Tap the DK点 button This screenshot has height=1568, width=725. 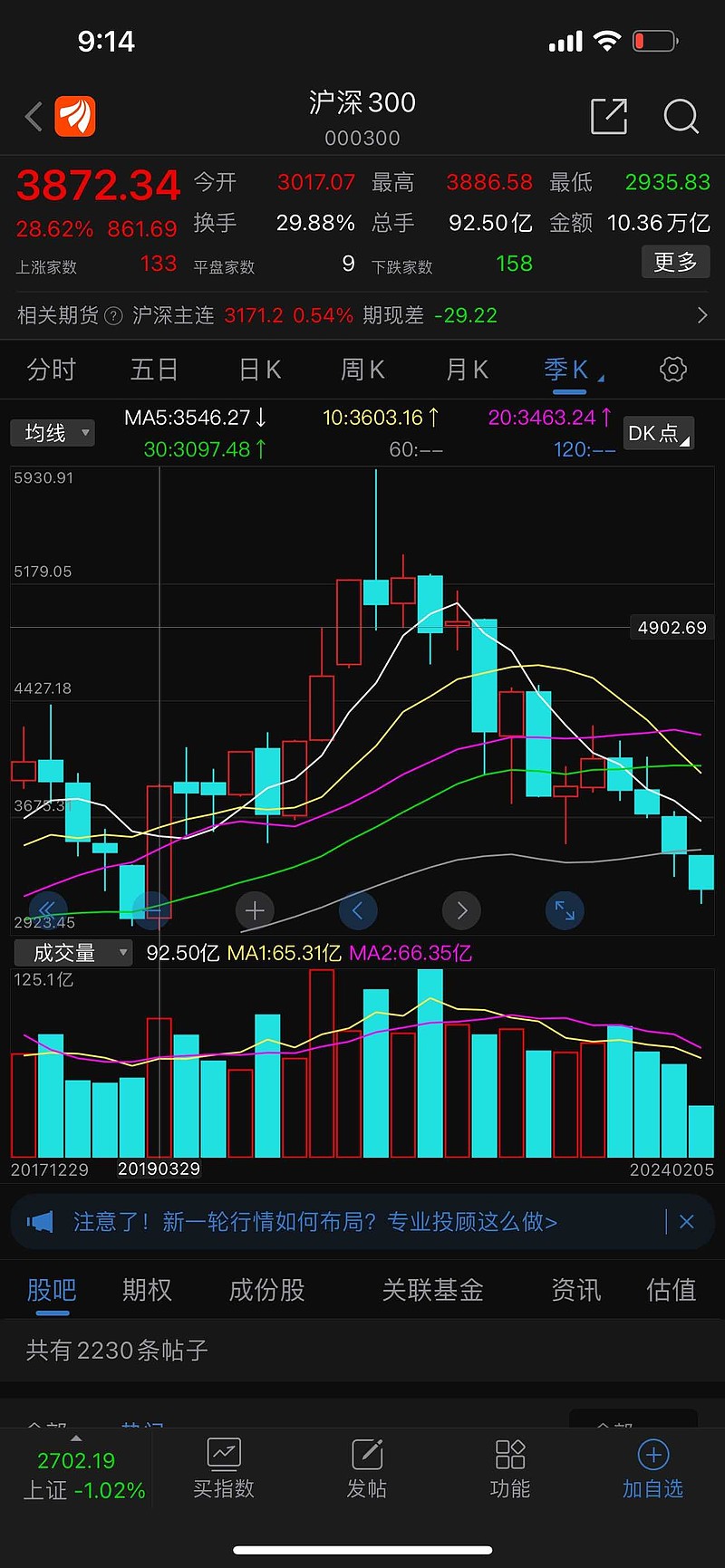[659, 433]
